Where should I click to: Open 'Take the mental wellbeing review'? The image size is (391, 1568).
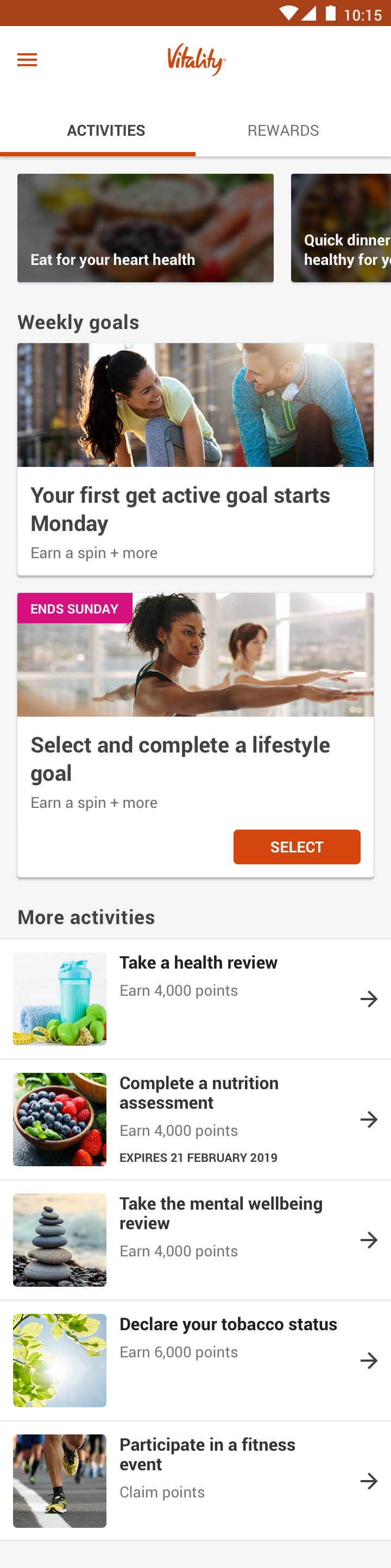pos(195,1240)
